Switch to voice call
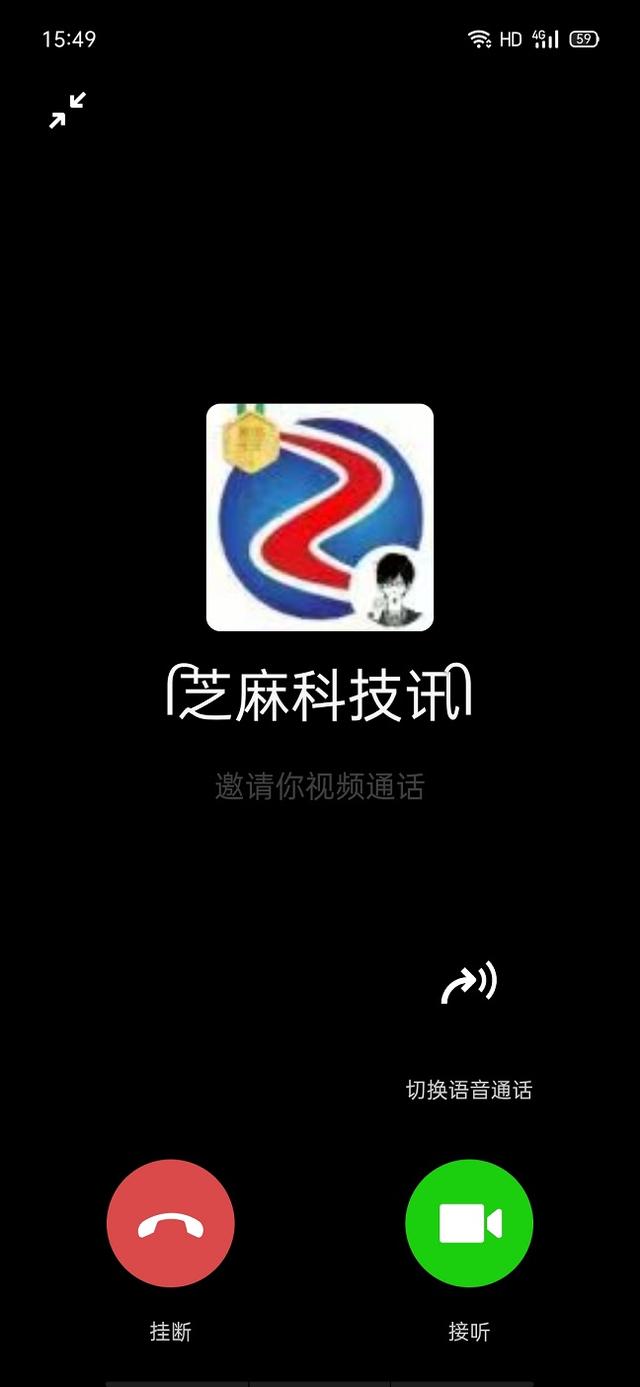640x1387 pixels. (468, 984)
